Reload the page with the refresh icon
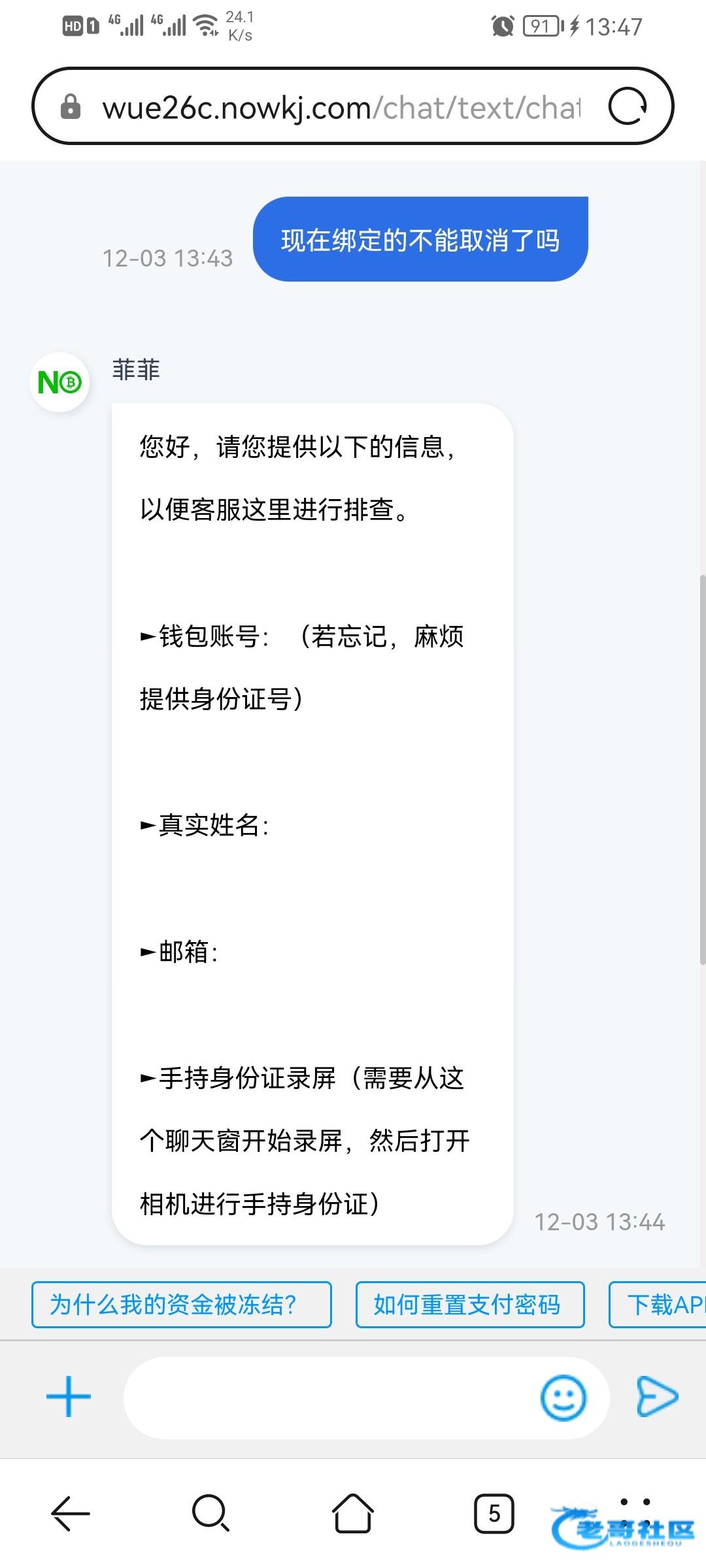This screenshot has height=1568, width=706. tap(628, 106)
